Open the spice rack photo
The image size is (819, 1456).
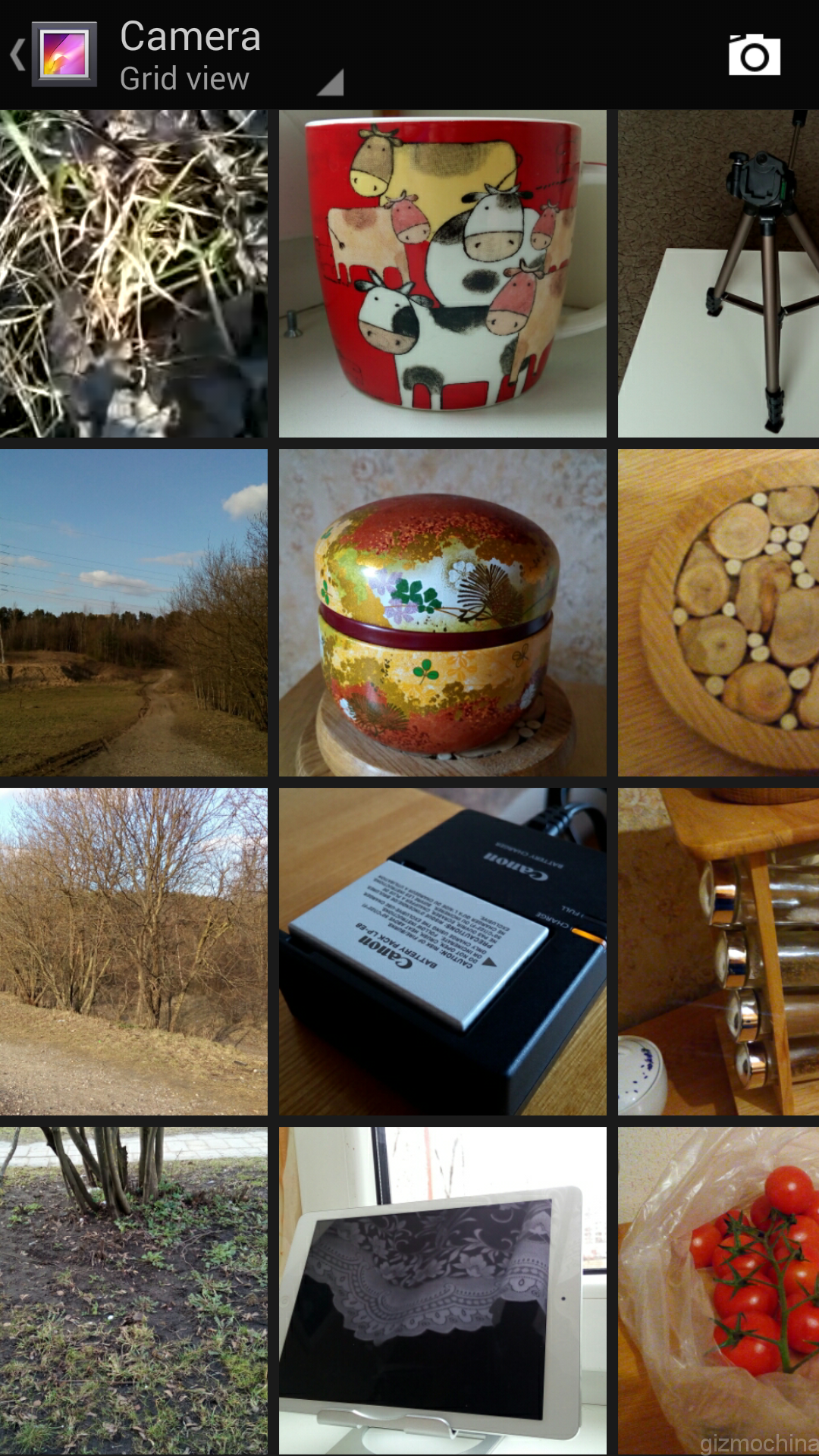click(x=718, y=952)
